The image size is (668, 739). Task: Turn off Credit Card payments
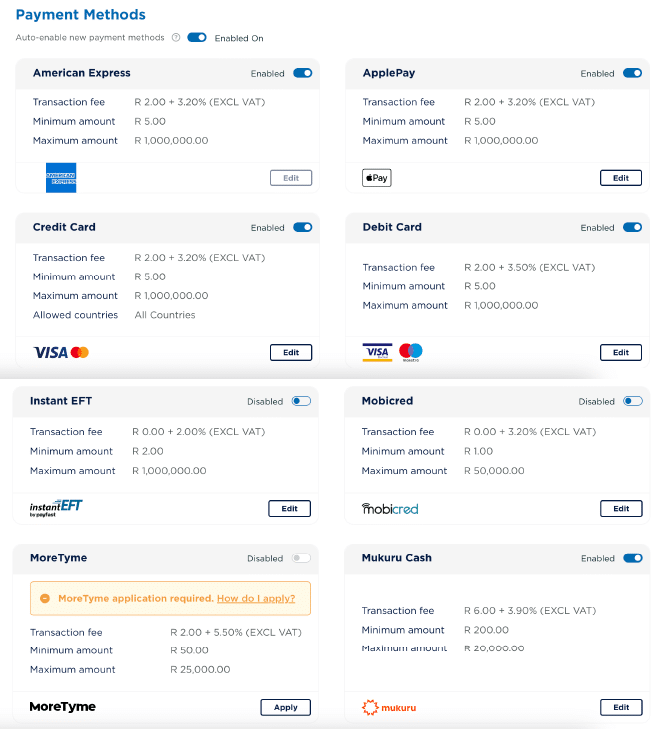(x=302, y=227)
